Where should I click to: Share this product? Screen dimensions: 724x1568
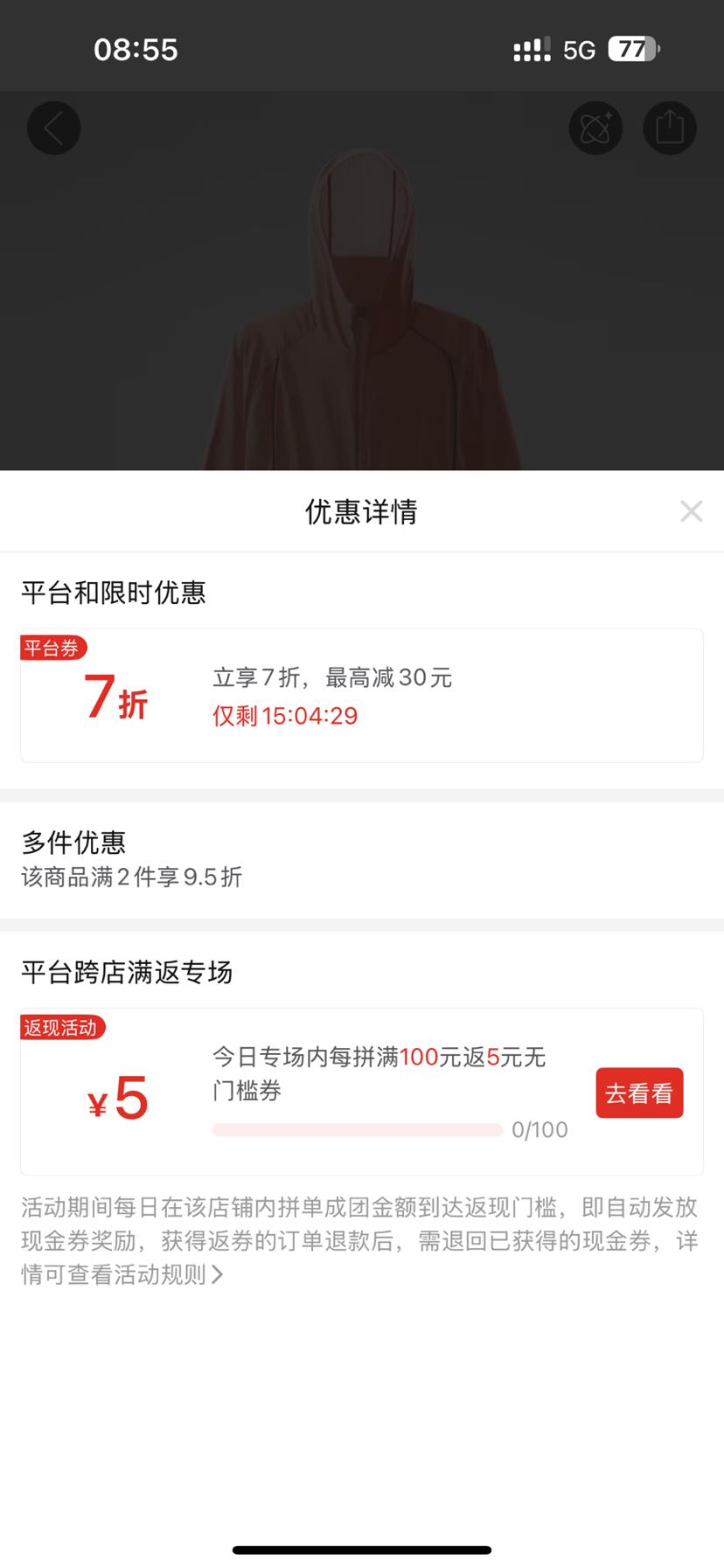(670, 128)
